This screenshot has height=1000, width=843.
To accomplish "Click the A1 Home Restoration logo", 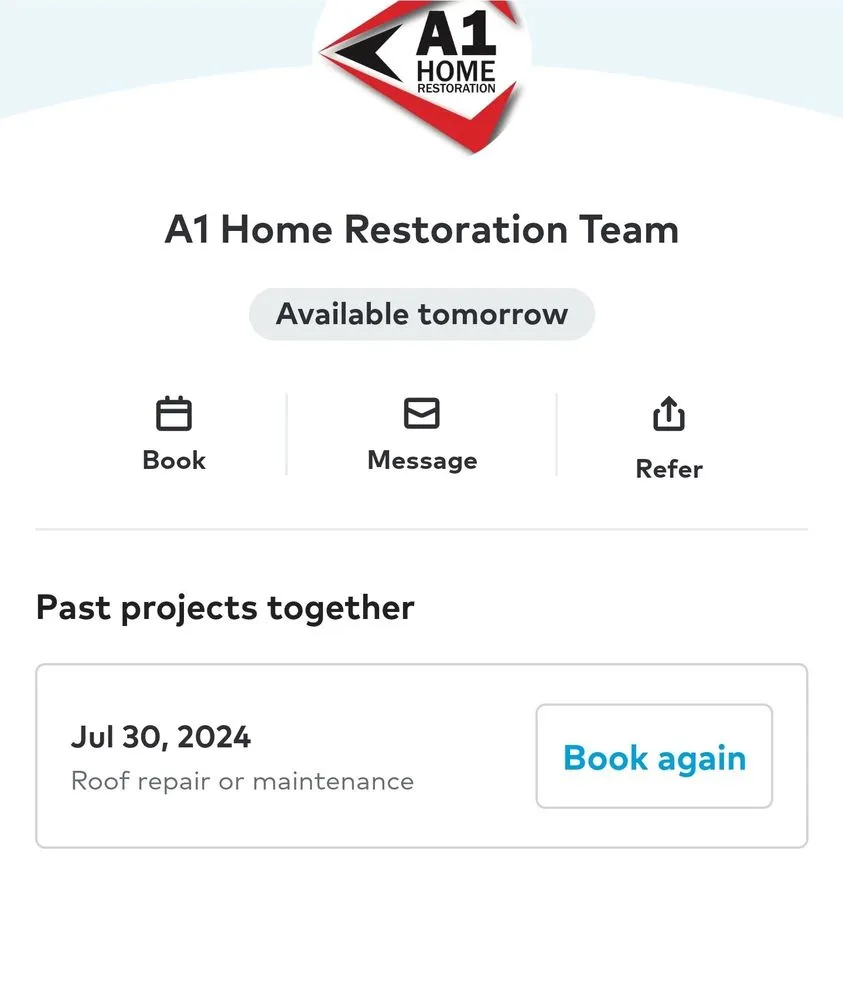I will coord(421,75).
